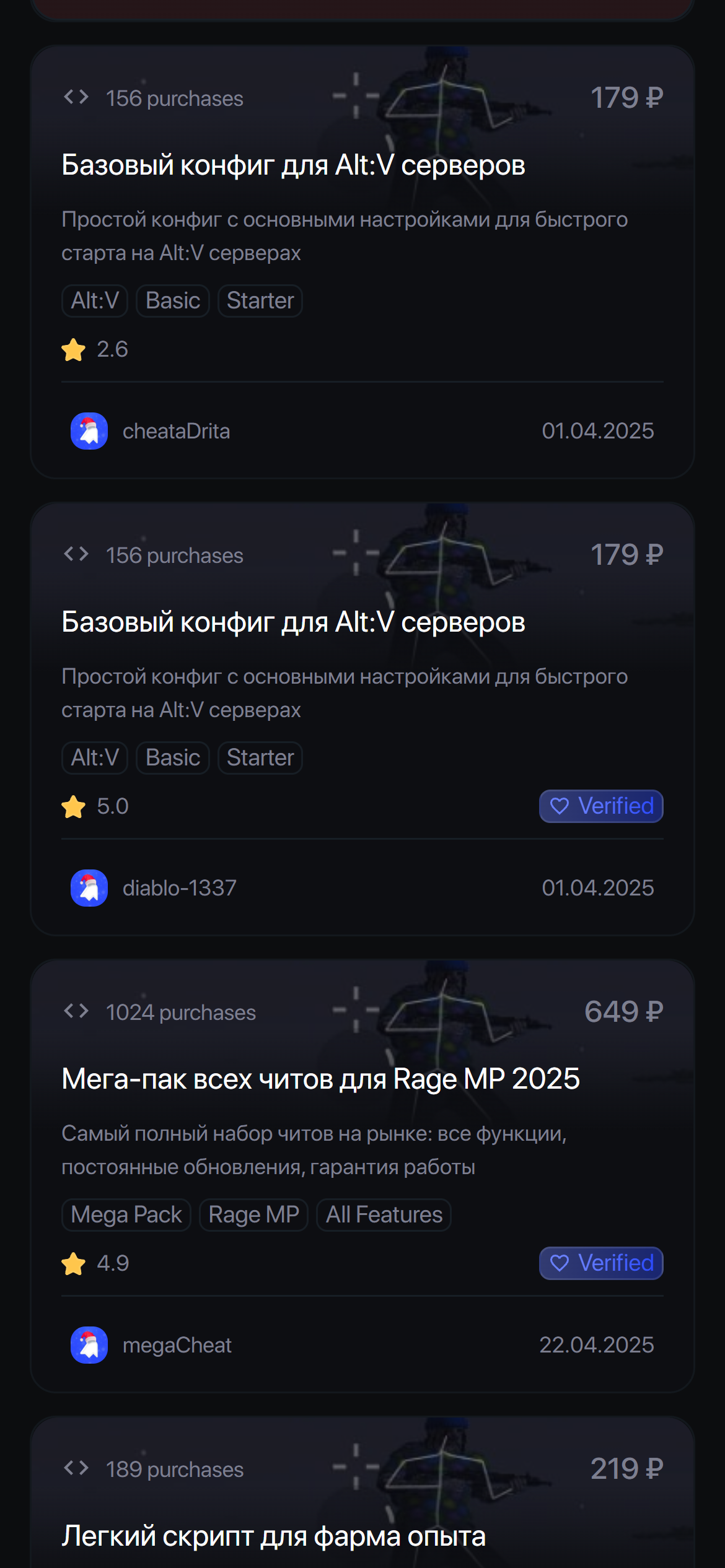Click the code icon beside 1024 purchases
This screenshot has height=1568, width=725.
click(76, 1011)
